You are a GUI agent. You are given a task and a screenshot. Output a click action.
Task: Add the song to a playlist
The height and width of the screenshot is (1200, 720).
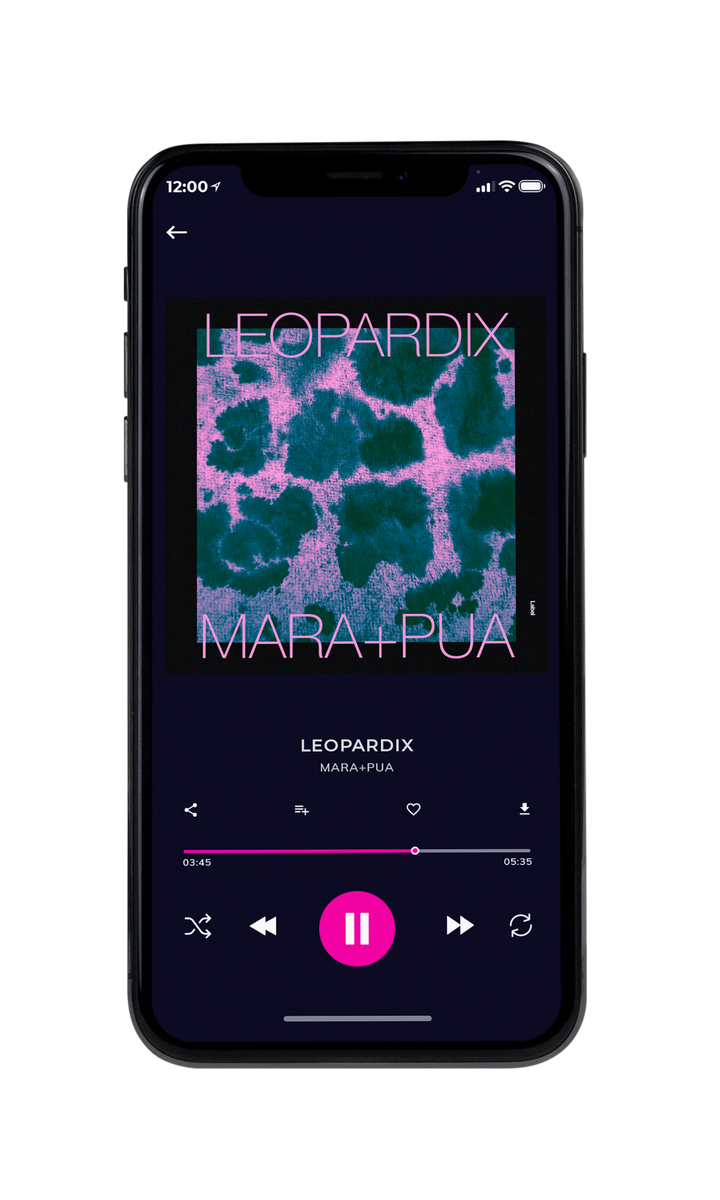click(301, 810)
